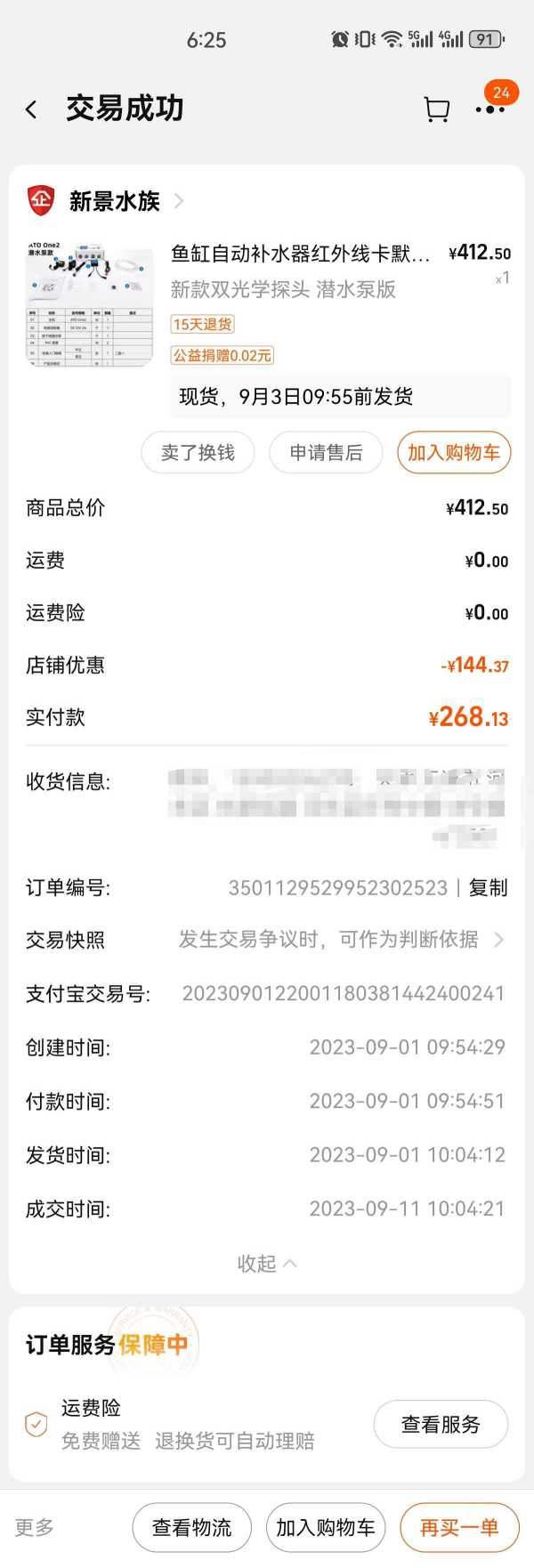The image size is (534, 1568).
Task: Open the shopping cart icon
Action: [x=436, y=109]
